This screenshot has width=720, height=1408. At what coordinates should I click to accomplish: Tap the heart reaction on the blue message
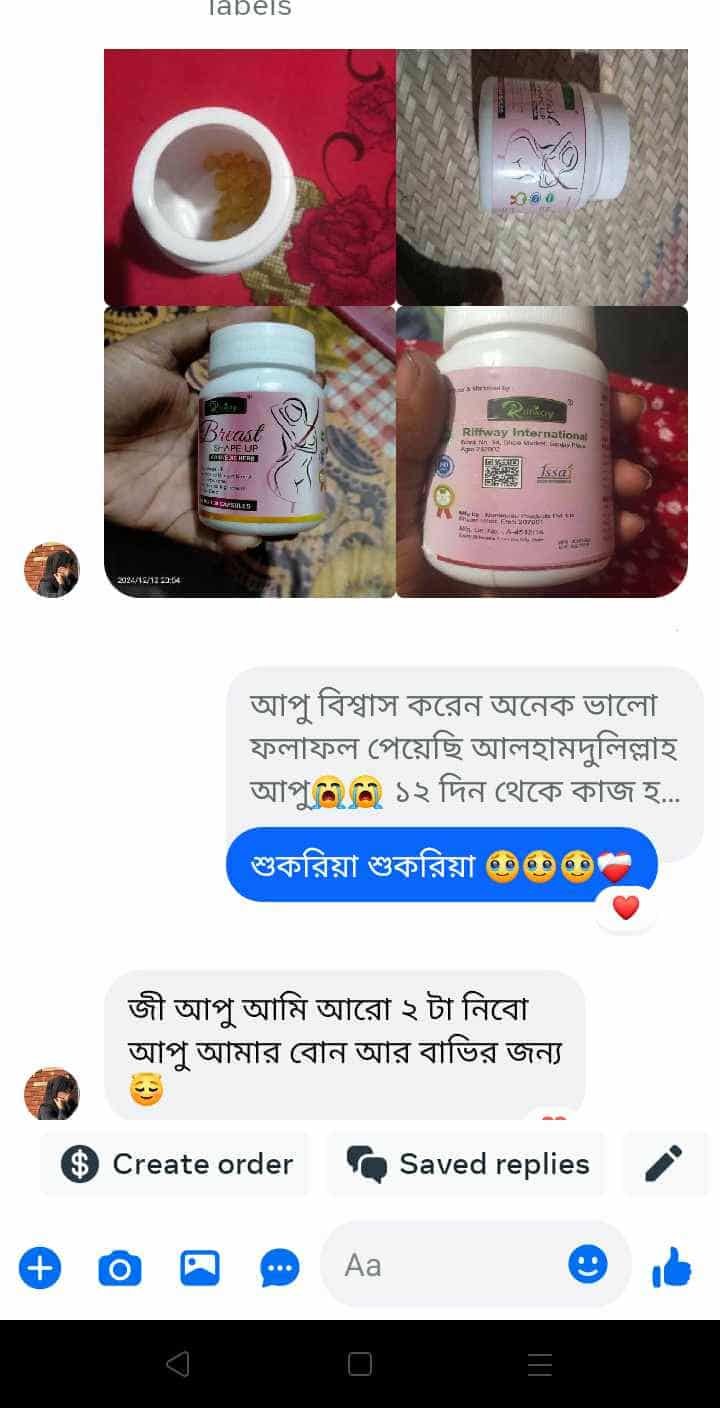point(625,908)
